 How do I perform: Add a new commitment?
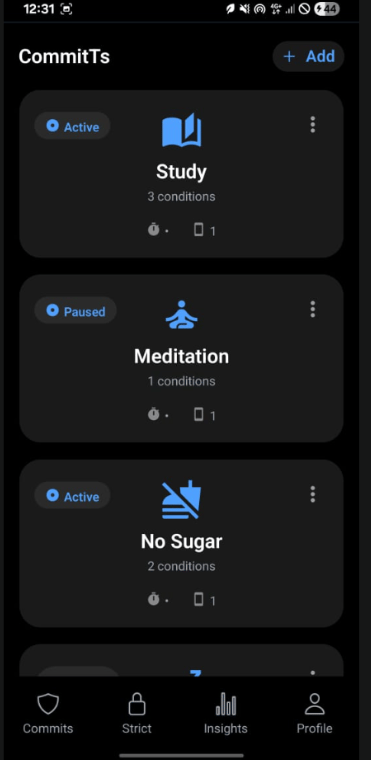308,56
